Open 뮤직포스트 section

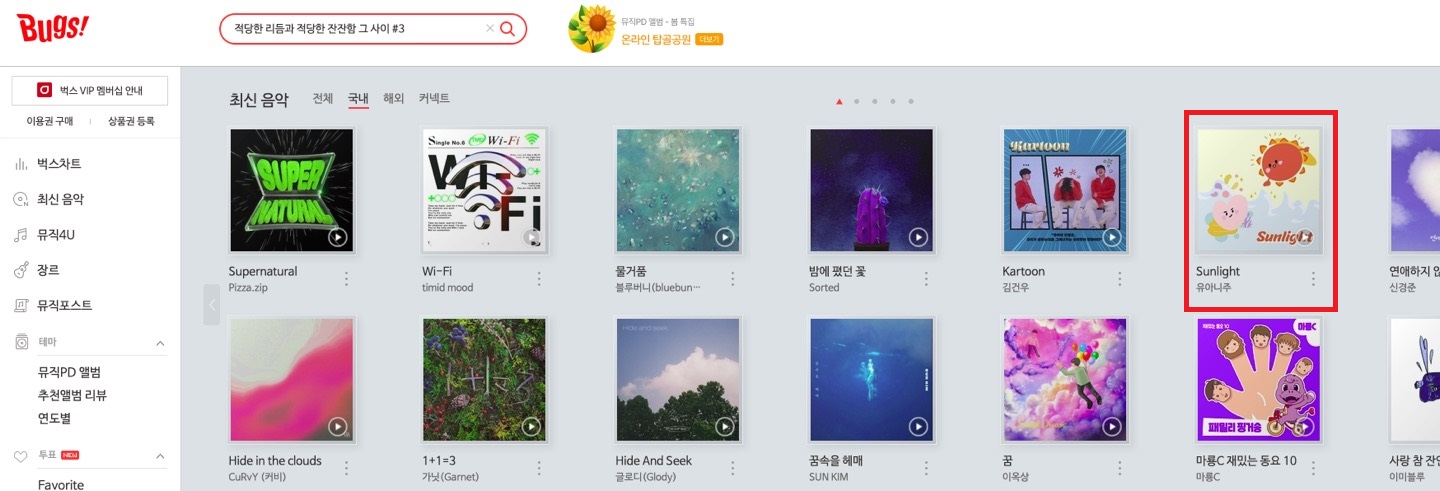click(x=65, y=305)
